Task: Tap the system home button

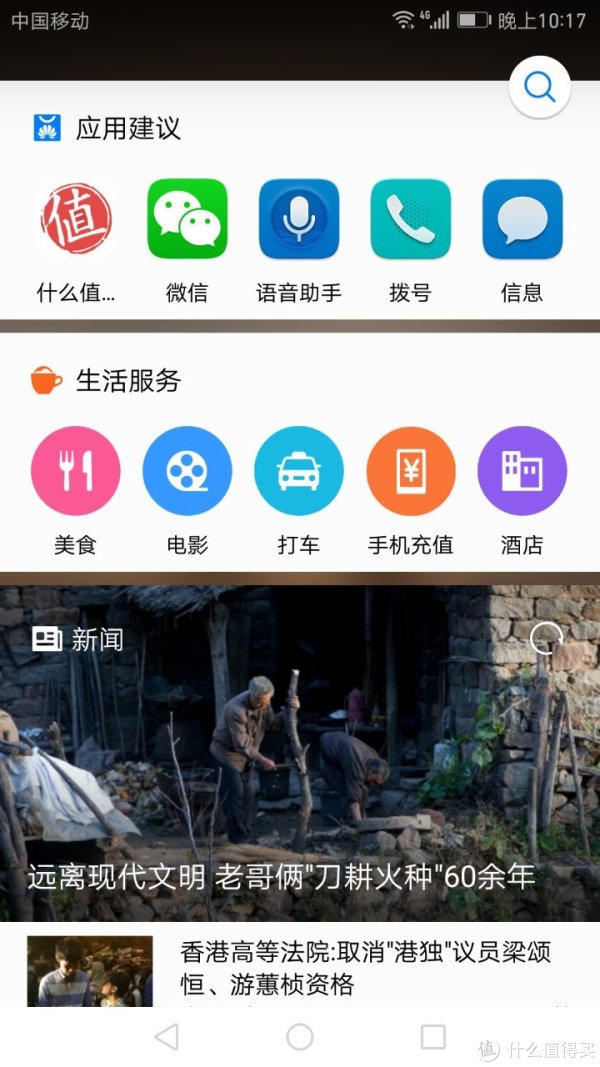Action: [x=299, y=1037]
